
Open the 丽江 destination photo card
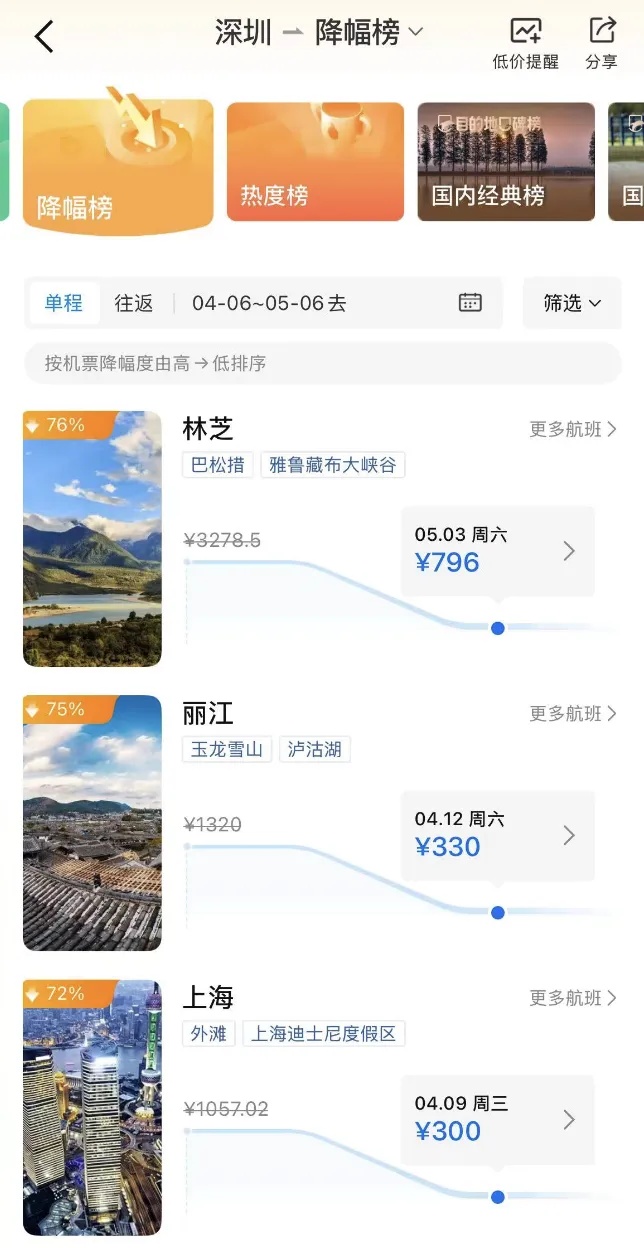tap(92, 822)
